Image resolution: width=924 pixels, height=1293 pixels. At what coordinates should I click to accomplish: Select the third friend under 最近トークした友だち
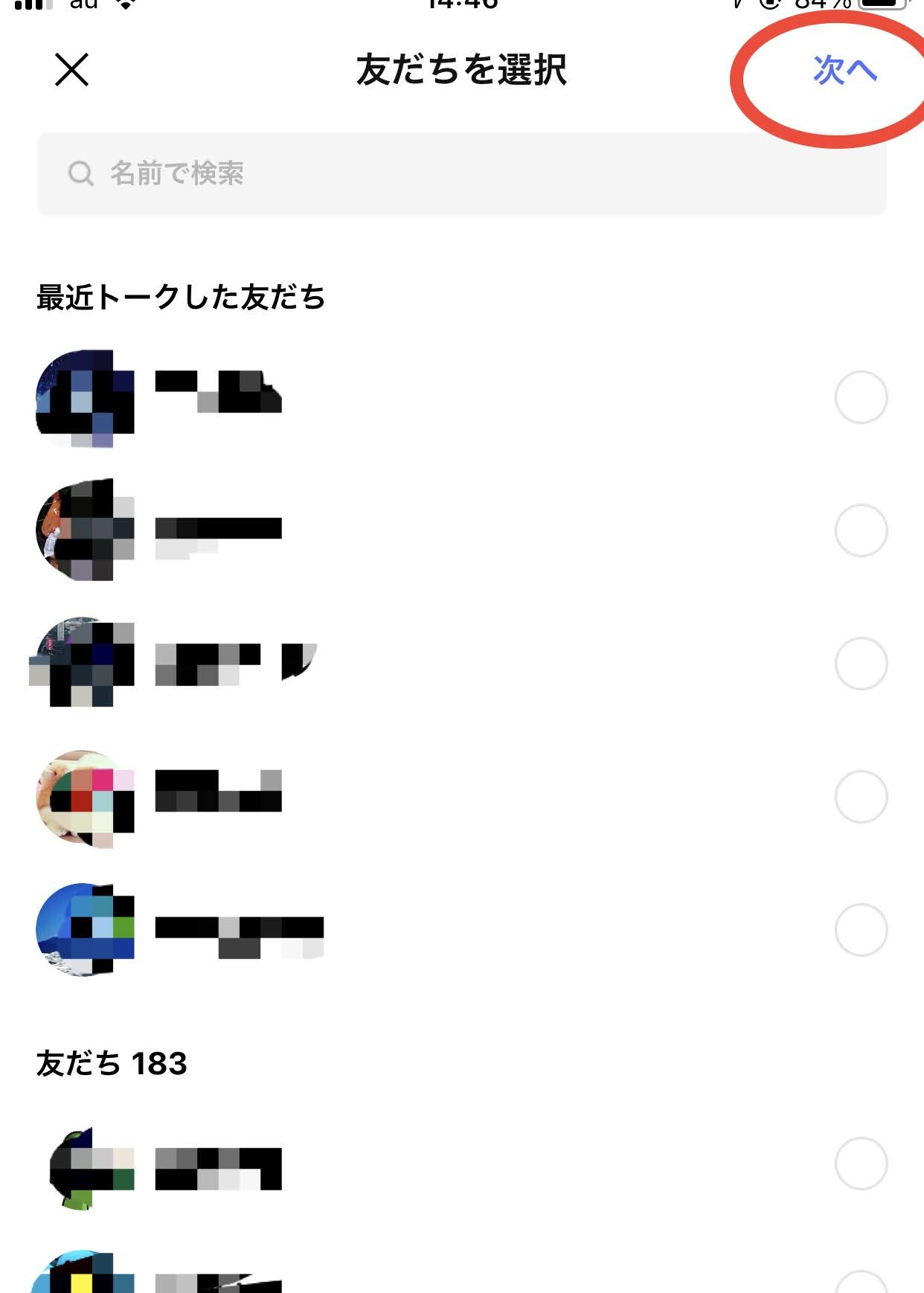pyautogui.click(x=861, y=663)
